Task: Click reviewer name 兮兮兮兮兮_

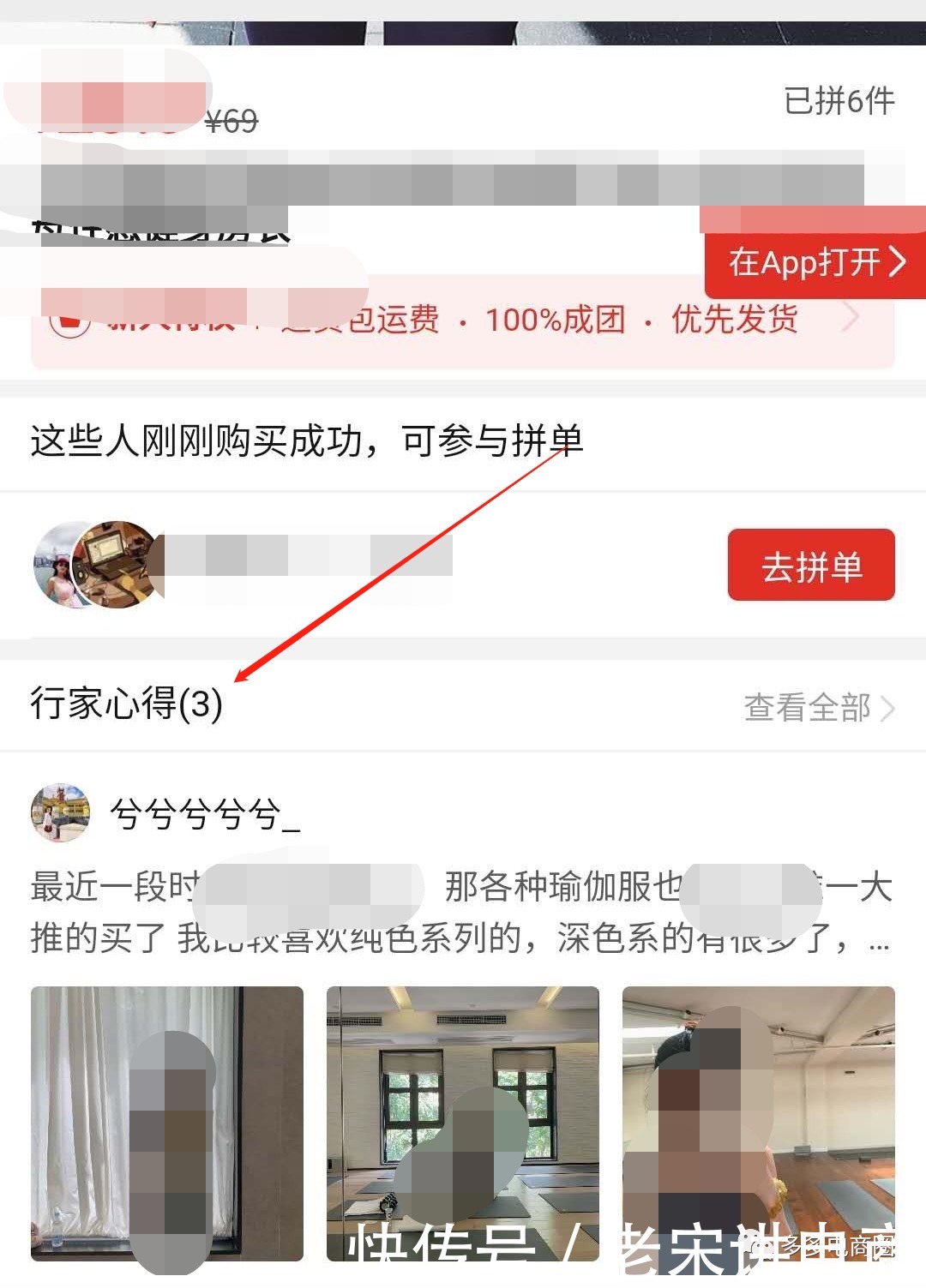Action: (x=206, y=818)
